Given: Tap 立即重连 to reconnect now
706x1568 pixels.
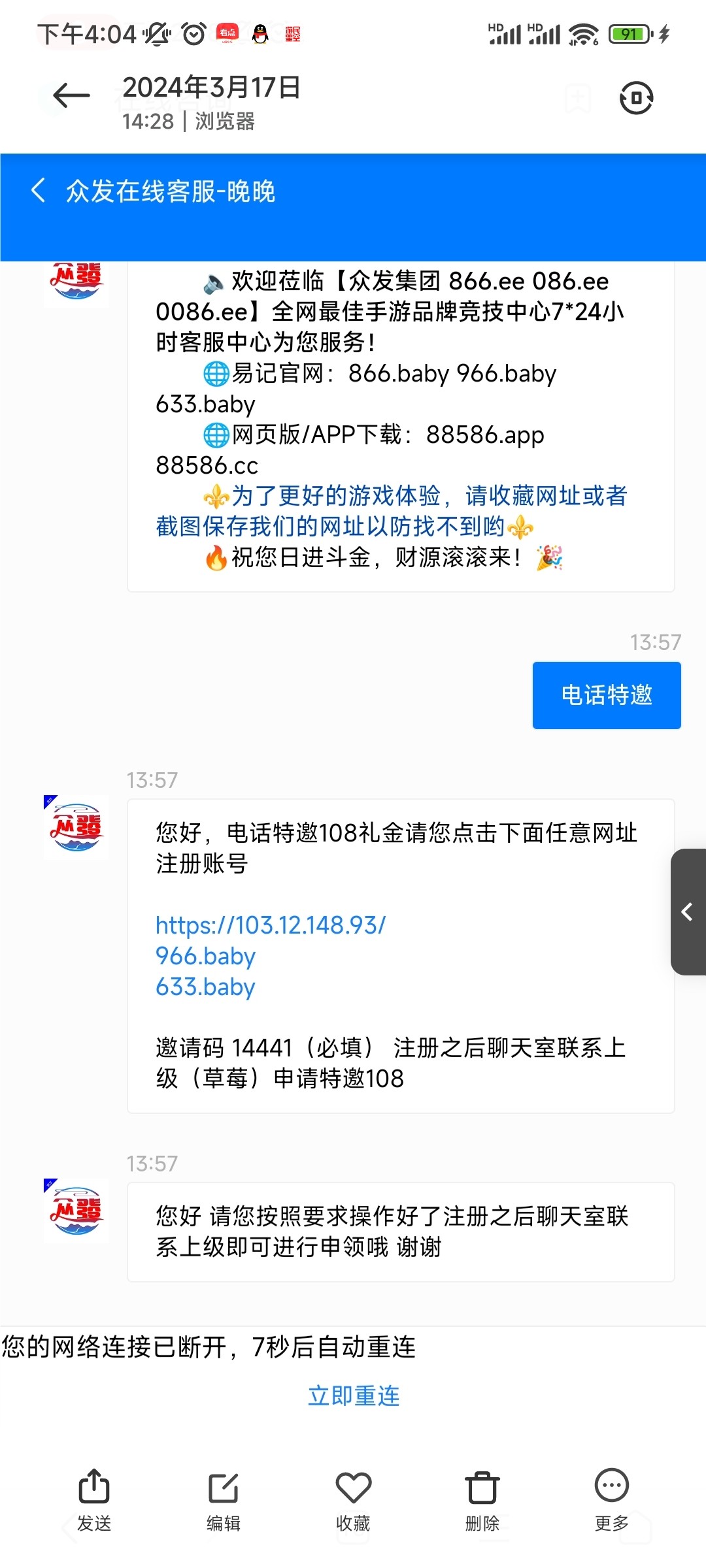Looking at the screenshot, I should click(x=353, y=1395).
